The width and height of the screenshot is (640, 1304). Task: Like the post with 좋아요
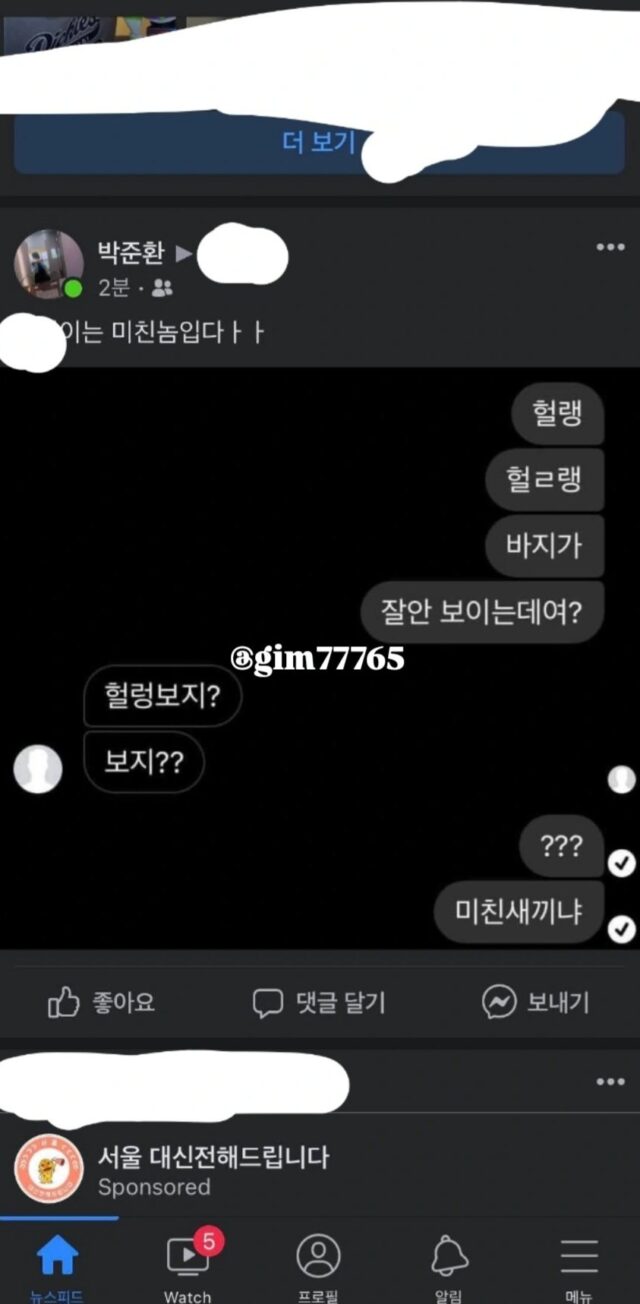pos(101,1002)
